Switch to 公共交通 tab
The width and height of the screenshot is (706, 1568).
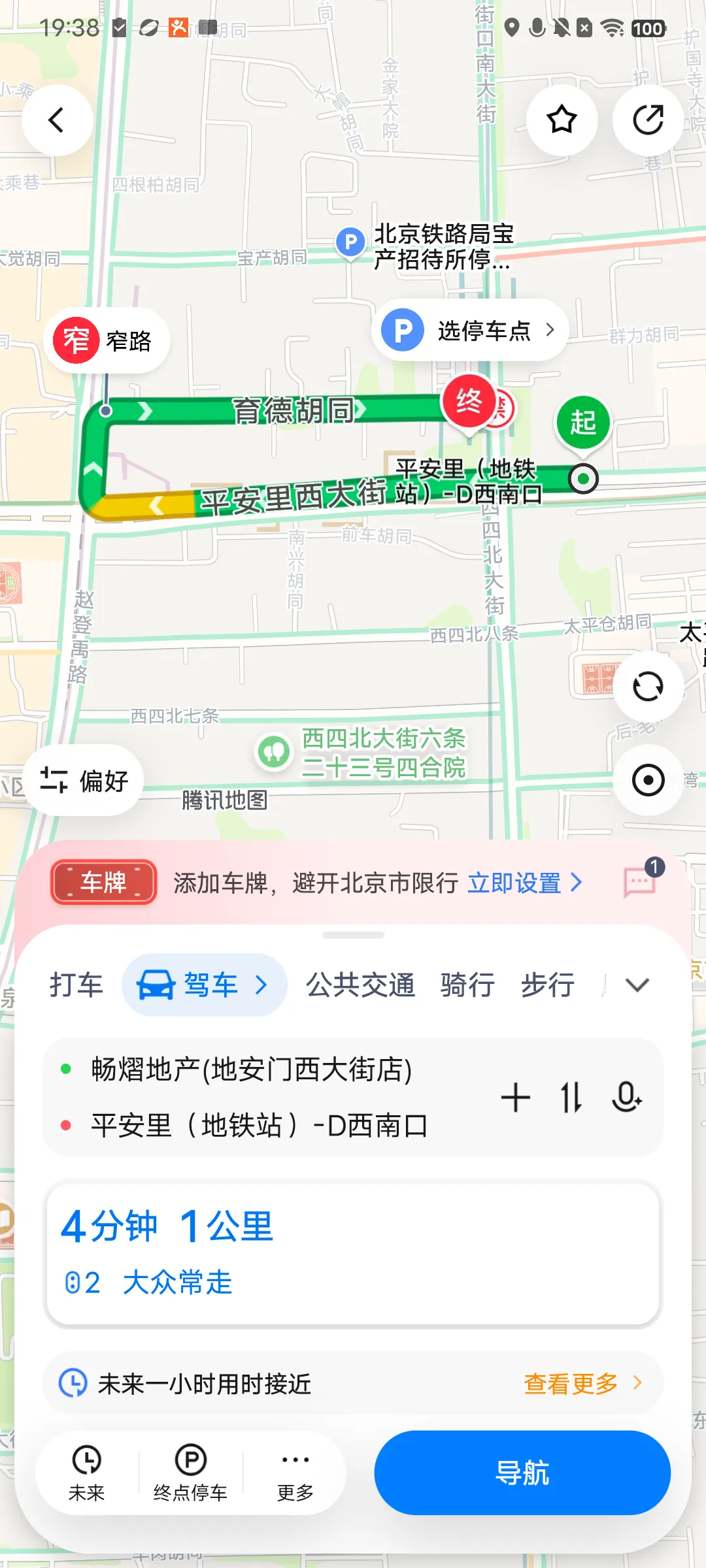[360, 985]
